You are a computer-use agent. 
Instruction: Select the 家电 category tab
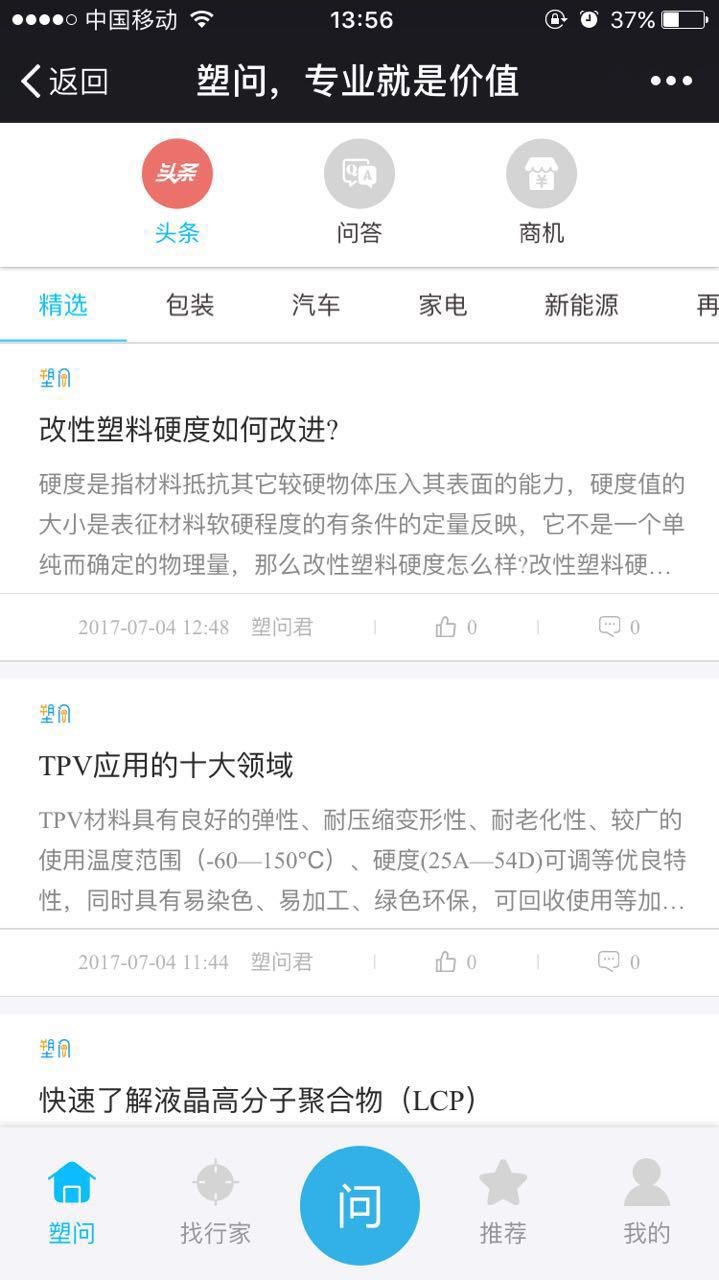[x=443, y=305]
